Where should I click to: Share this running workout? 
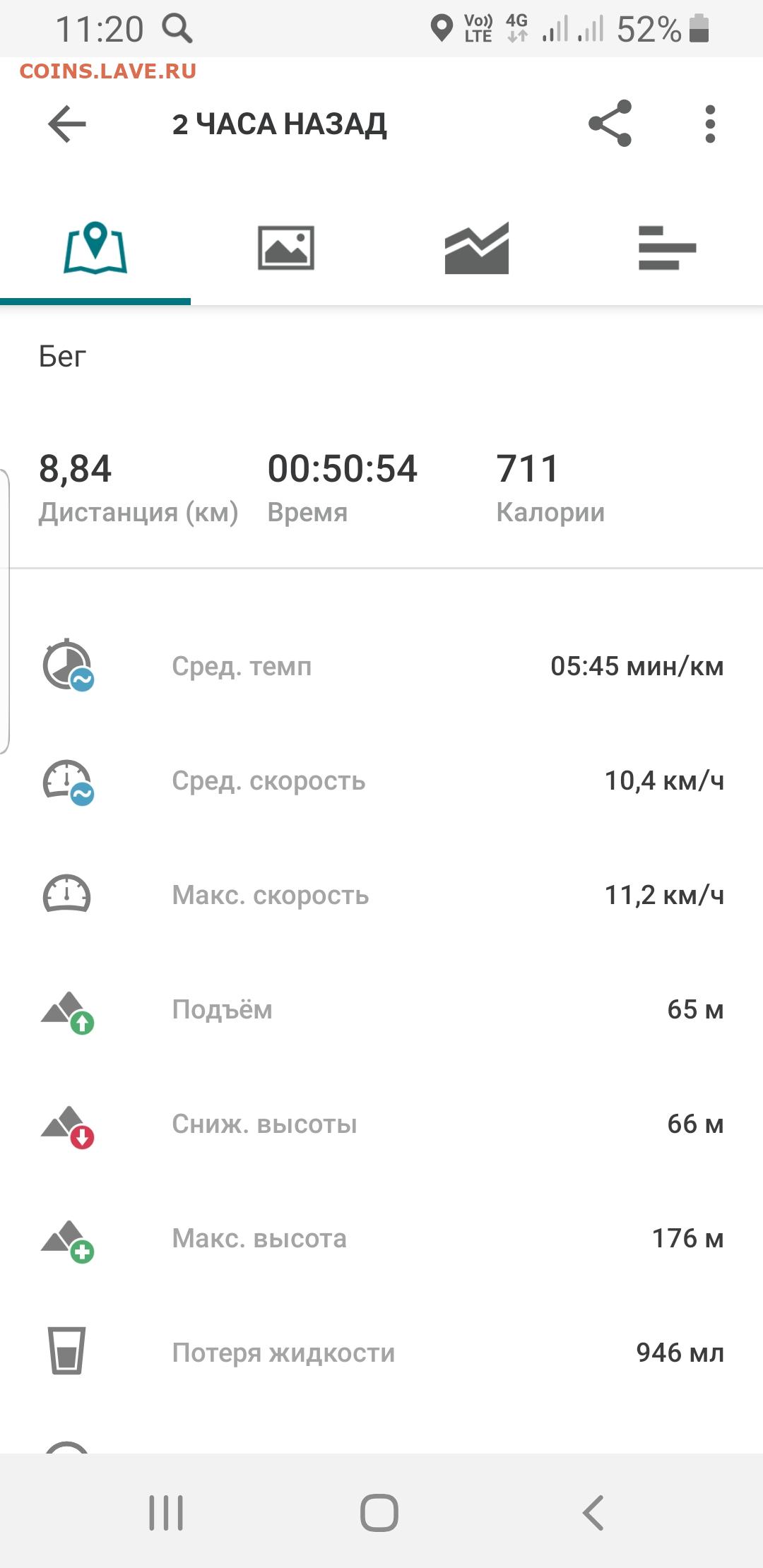click(x=610, y=124)
